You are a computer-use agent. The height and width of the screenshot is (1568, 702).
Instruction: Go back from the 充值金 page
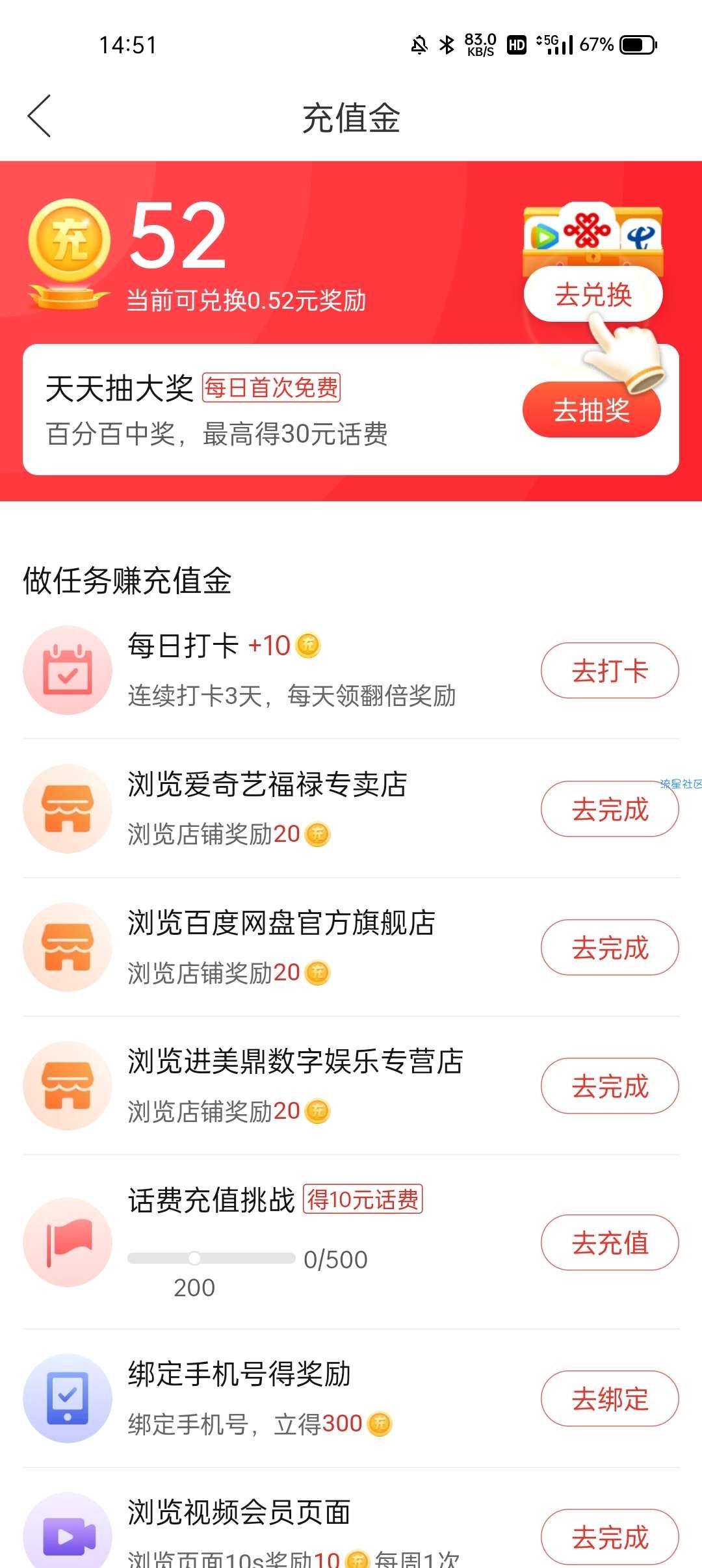pos(40,116)
